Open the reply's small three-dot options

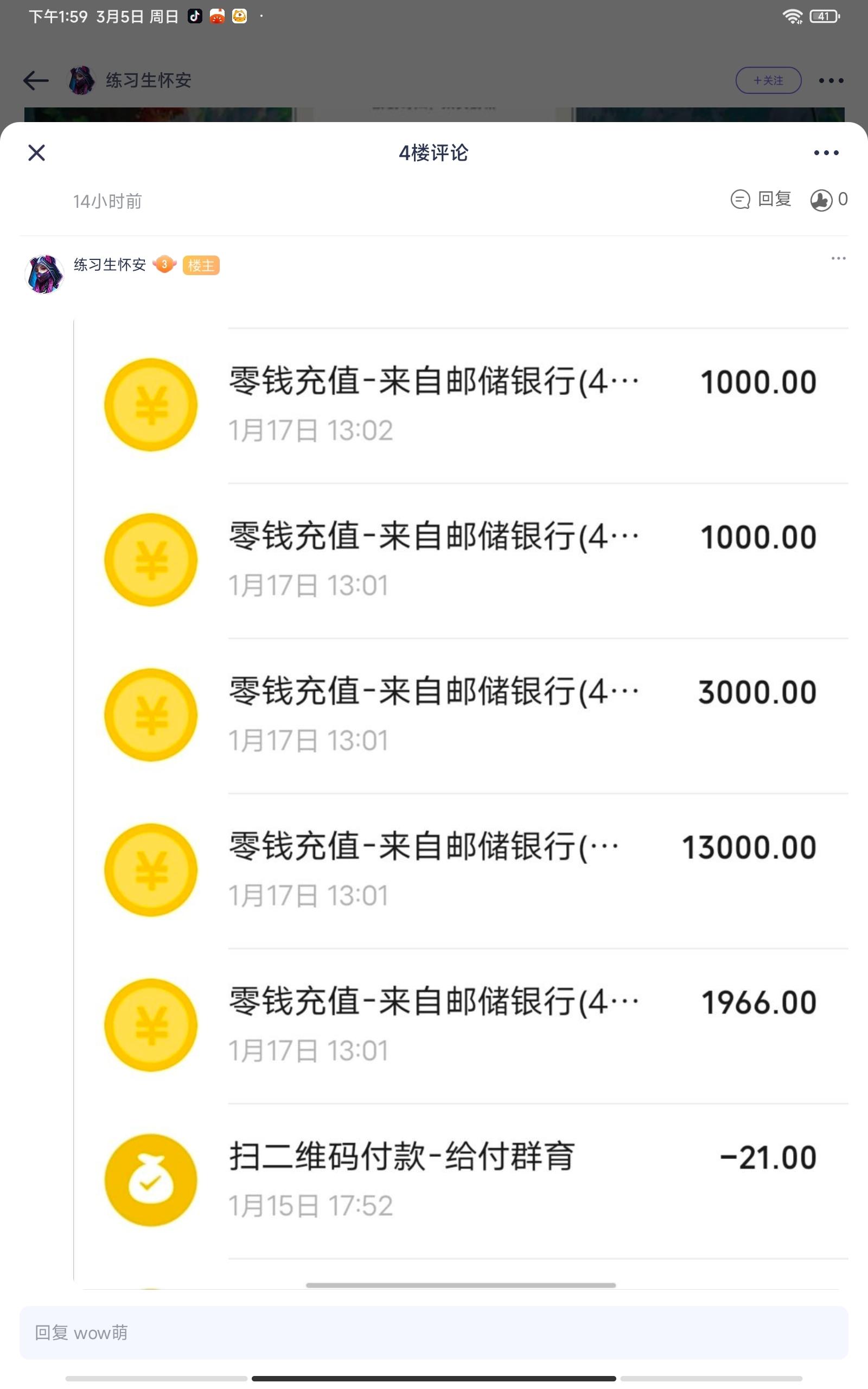tap(838, 258)
